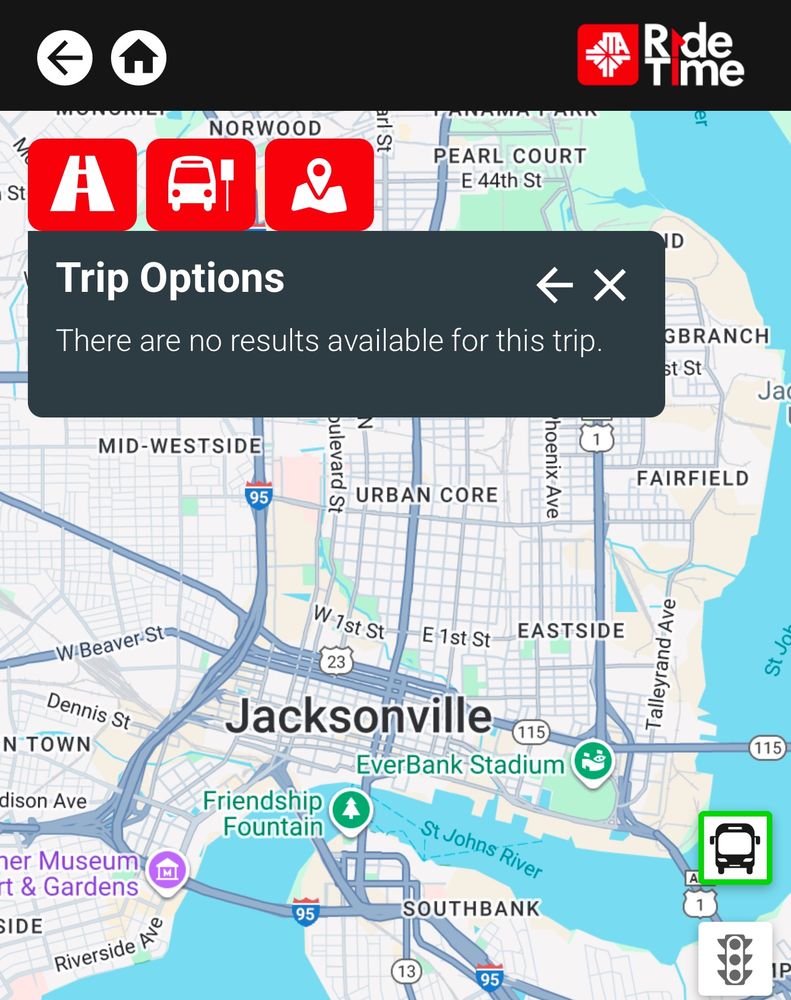Toggle the green bus layer icon
Image resolution: width=791 pixels, height=1000 pixels.
pyautogui.click(x=737, y=847)
